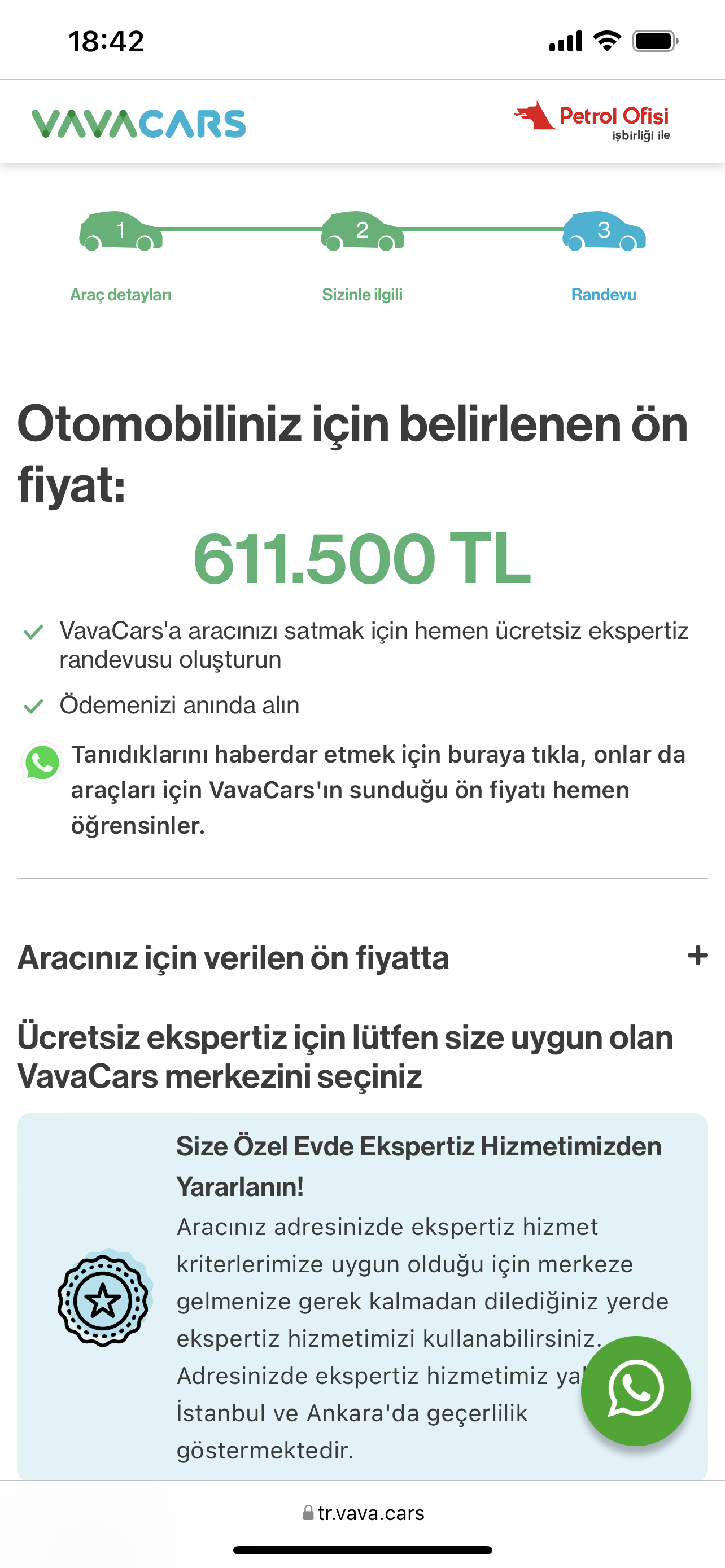
Task: Expand the 'Aracınız için verilen ön fiyatta' section
Action: click(362, 957)
